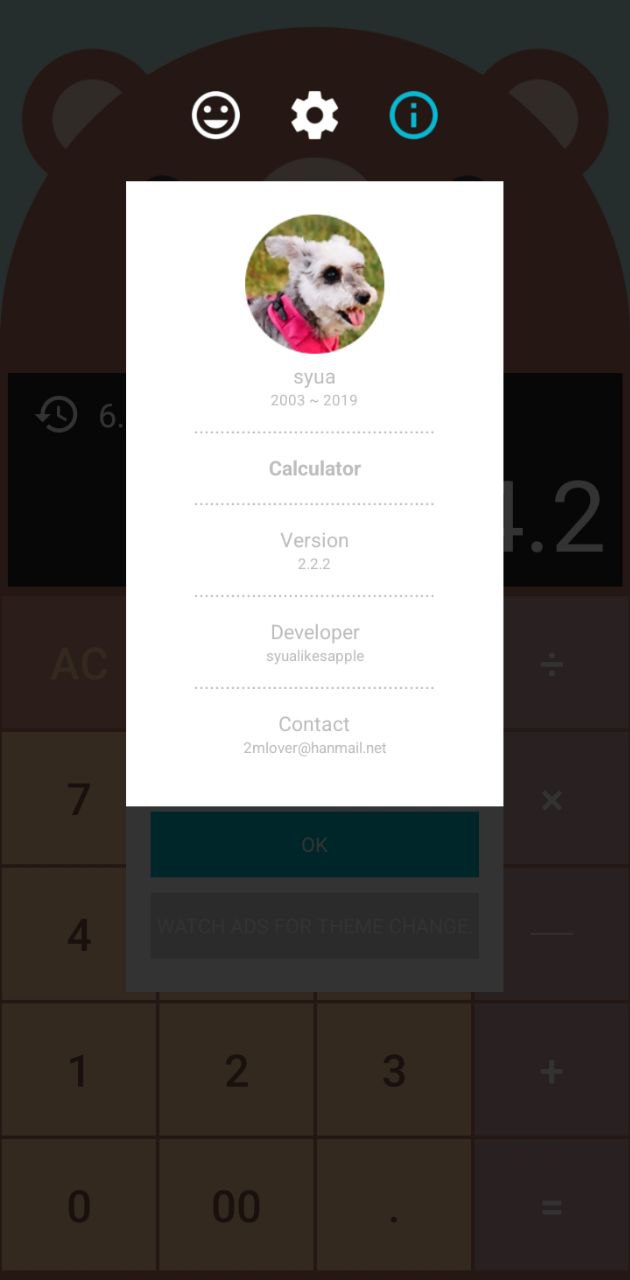Enter digit 7 on keypad
The height and width of the screenshot is (1280, 630).
79,799
